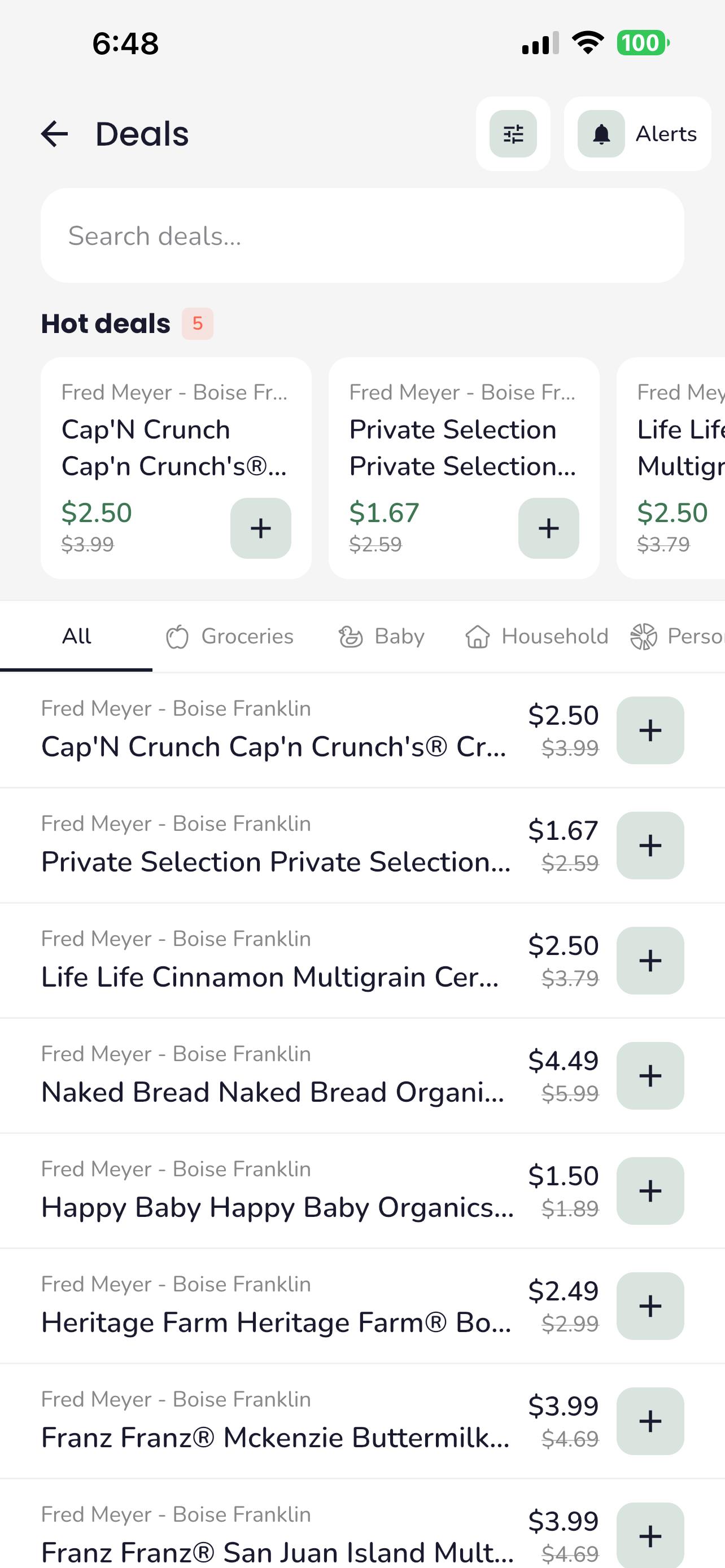Add the Life Life Cinnamon Multigrain cereal deal
This screenshot has height=1568, width=725.
pyautogui.click(x=649, y=960)
